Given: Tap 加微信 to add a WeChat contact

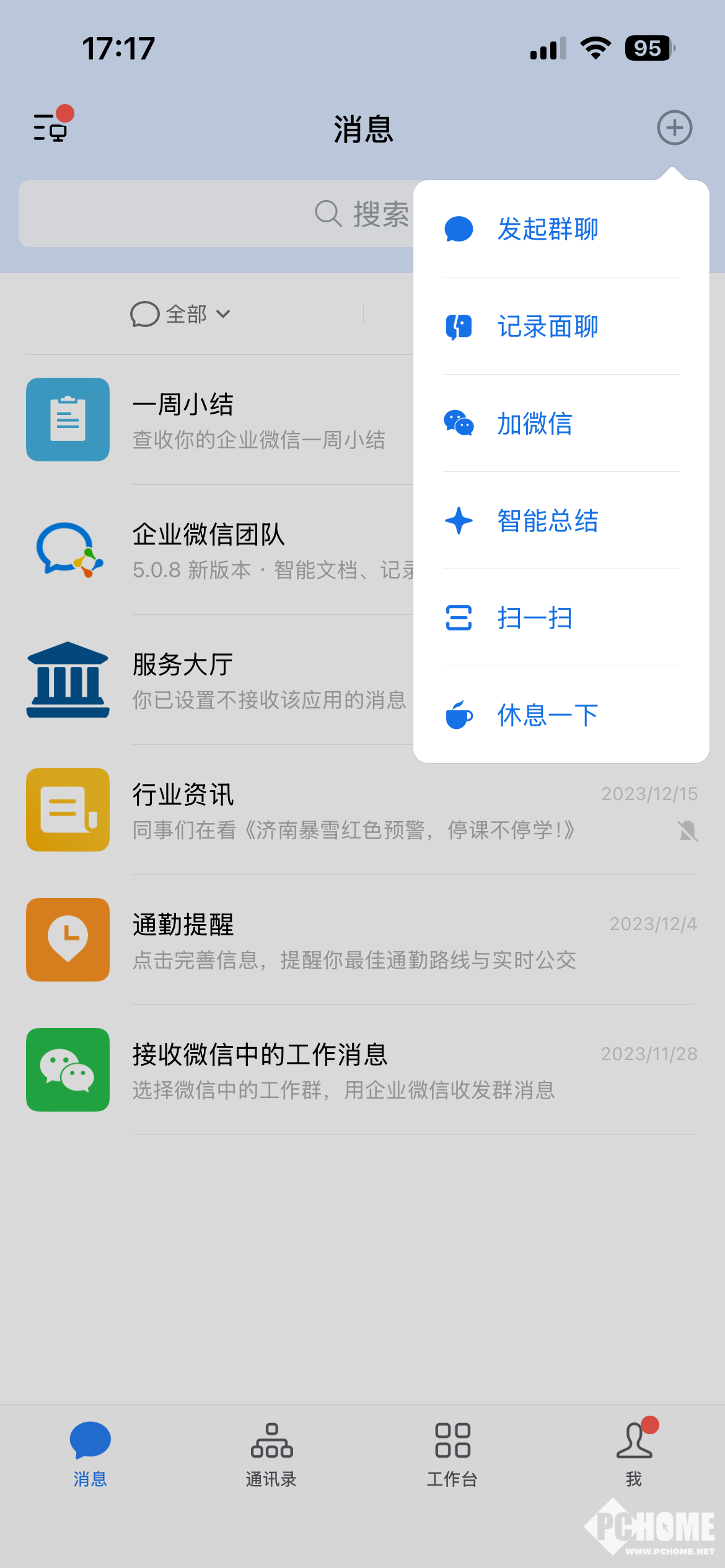Looking at the screenshot, I should 534,424.
